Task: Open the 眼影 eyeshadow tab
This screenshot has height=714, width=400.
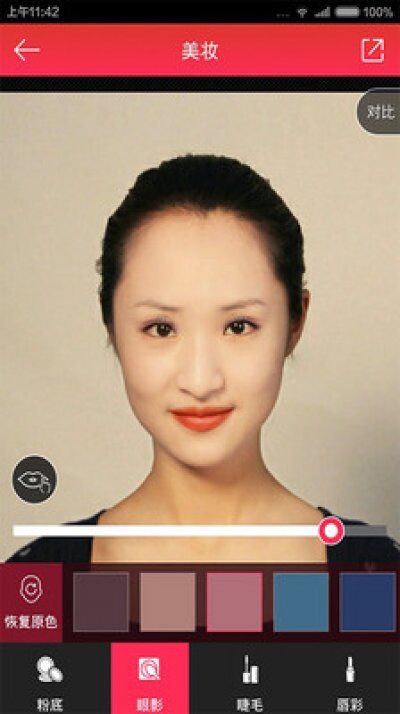Action: (149, 678)
